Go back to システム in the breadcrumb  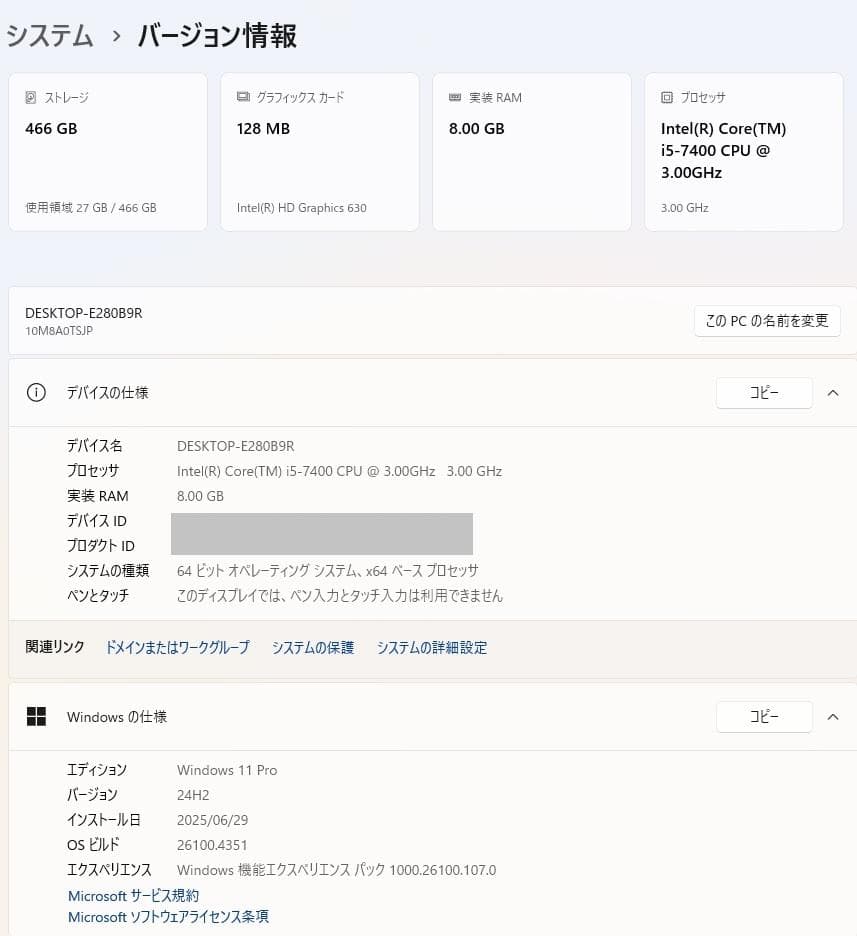pos(50,36)
